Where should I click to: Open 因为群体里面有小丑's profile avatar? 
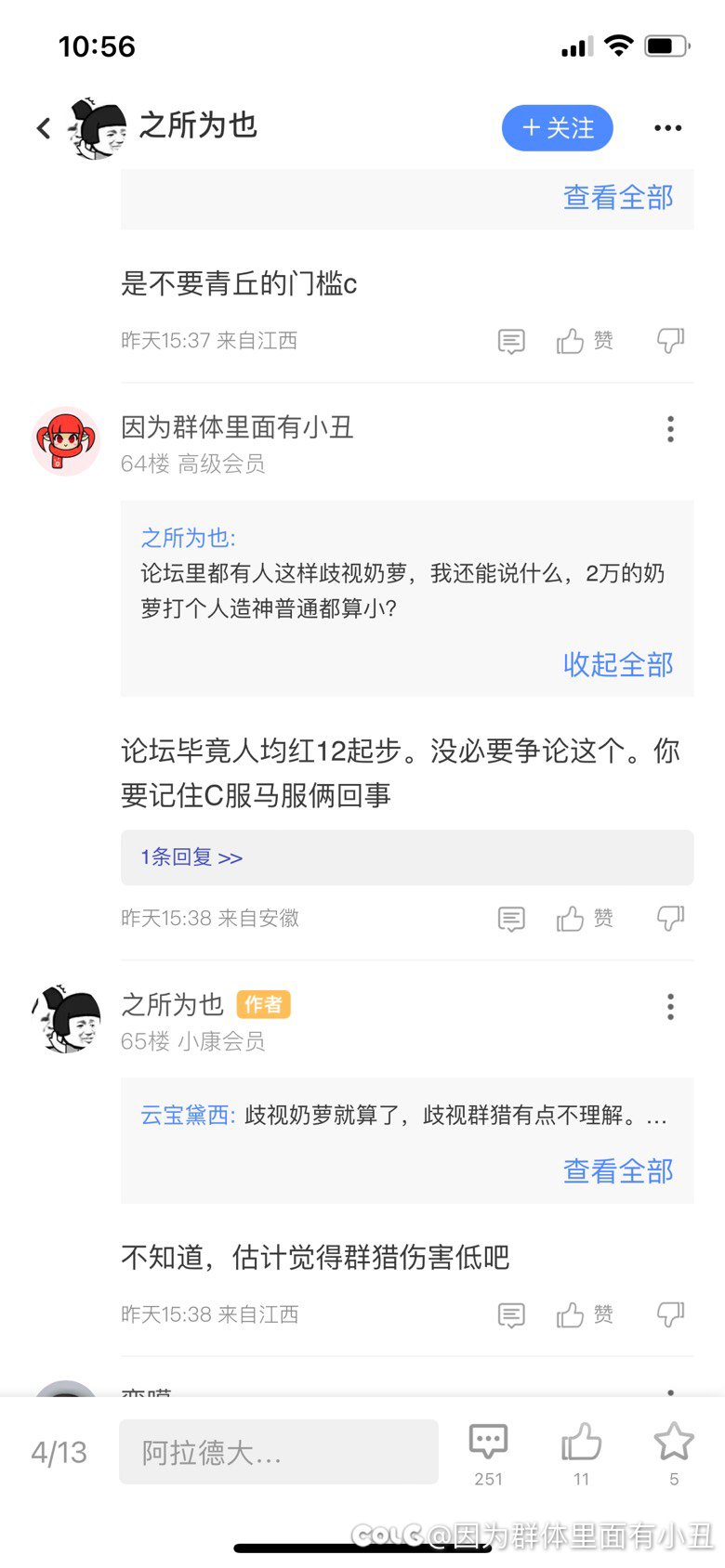click(65, 441)
